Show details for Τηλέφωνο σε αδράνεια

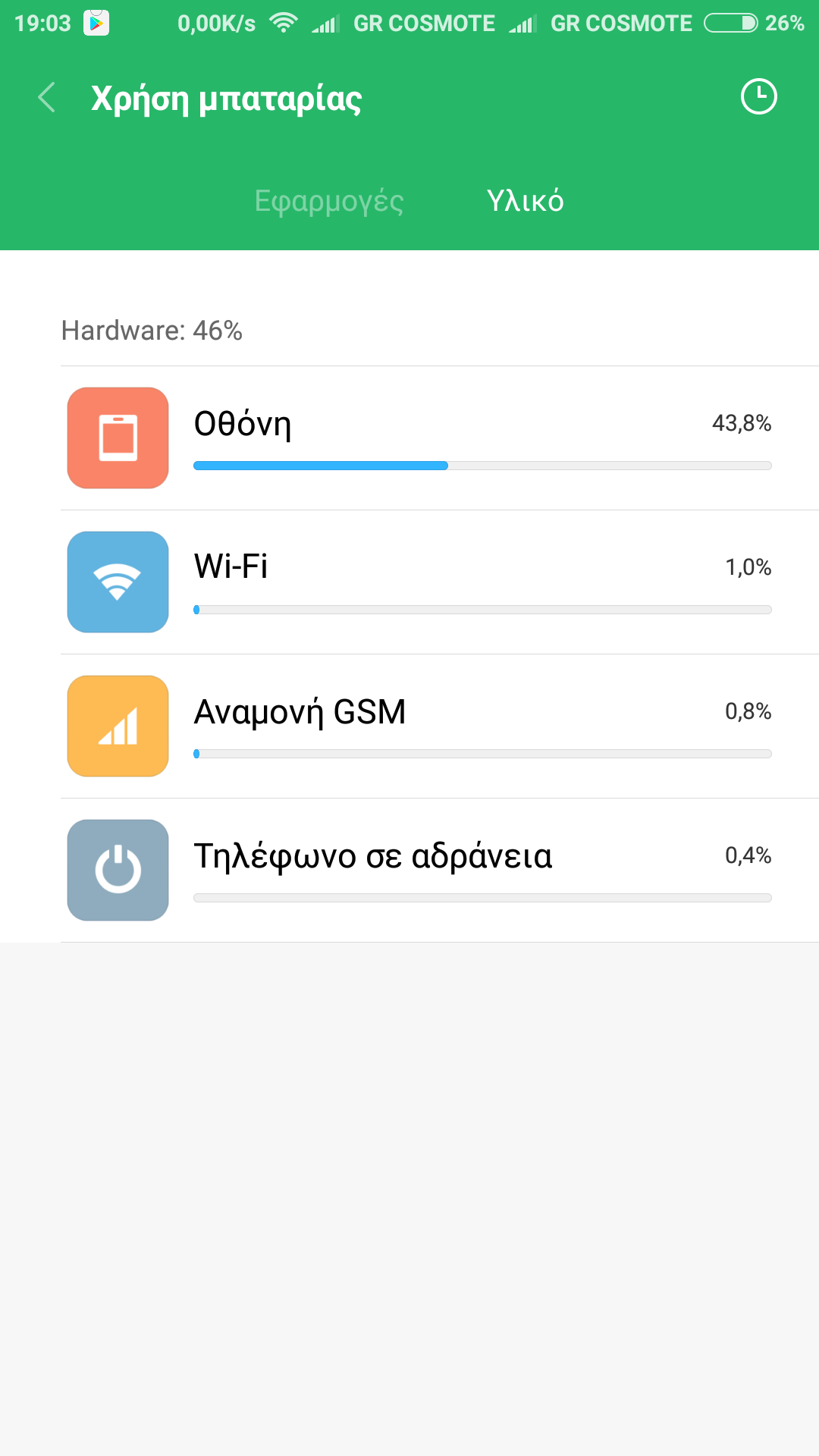tap(440, 871)
